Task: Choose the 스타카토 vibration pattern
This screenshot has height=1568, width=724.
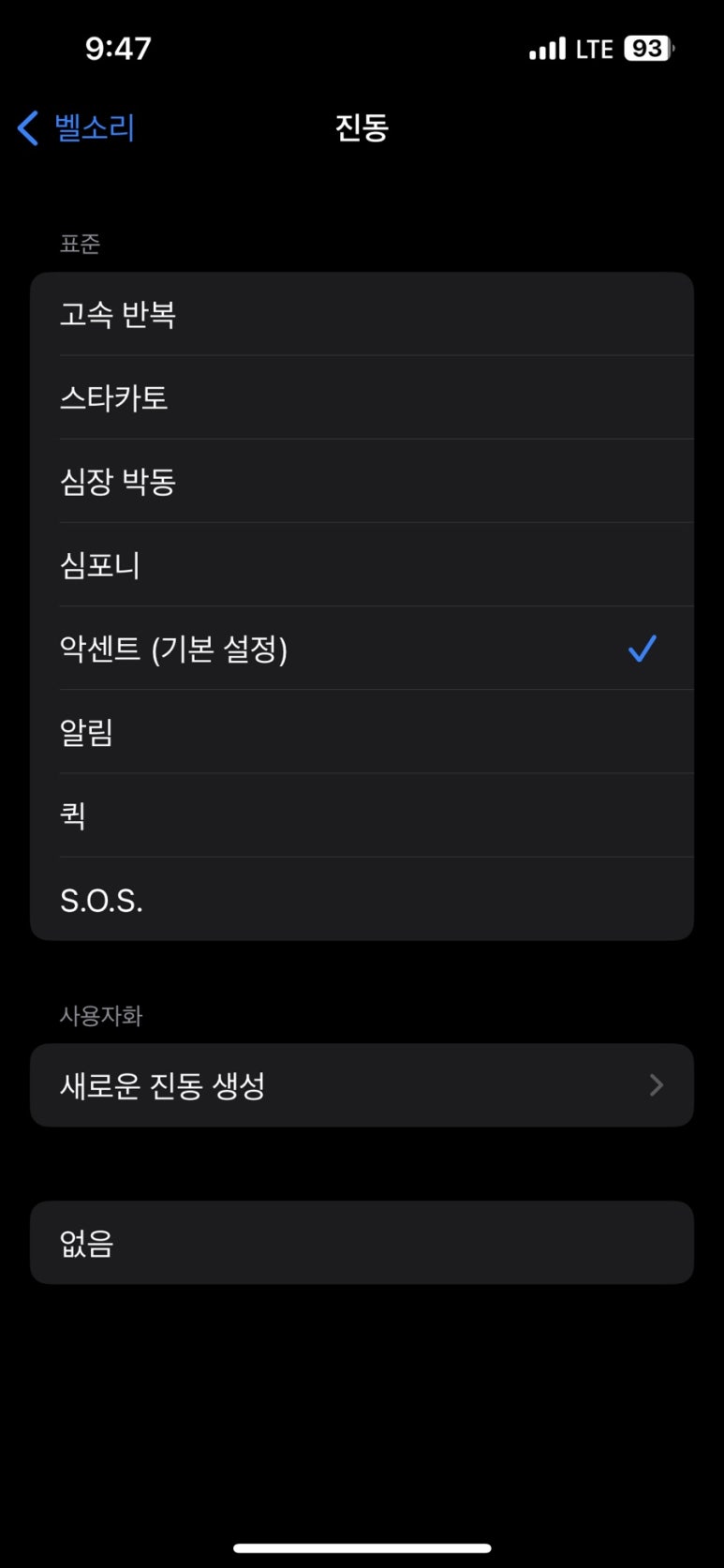Action: pyautogui.click(x=362, y=397)
